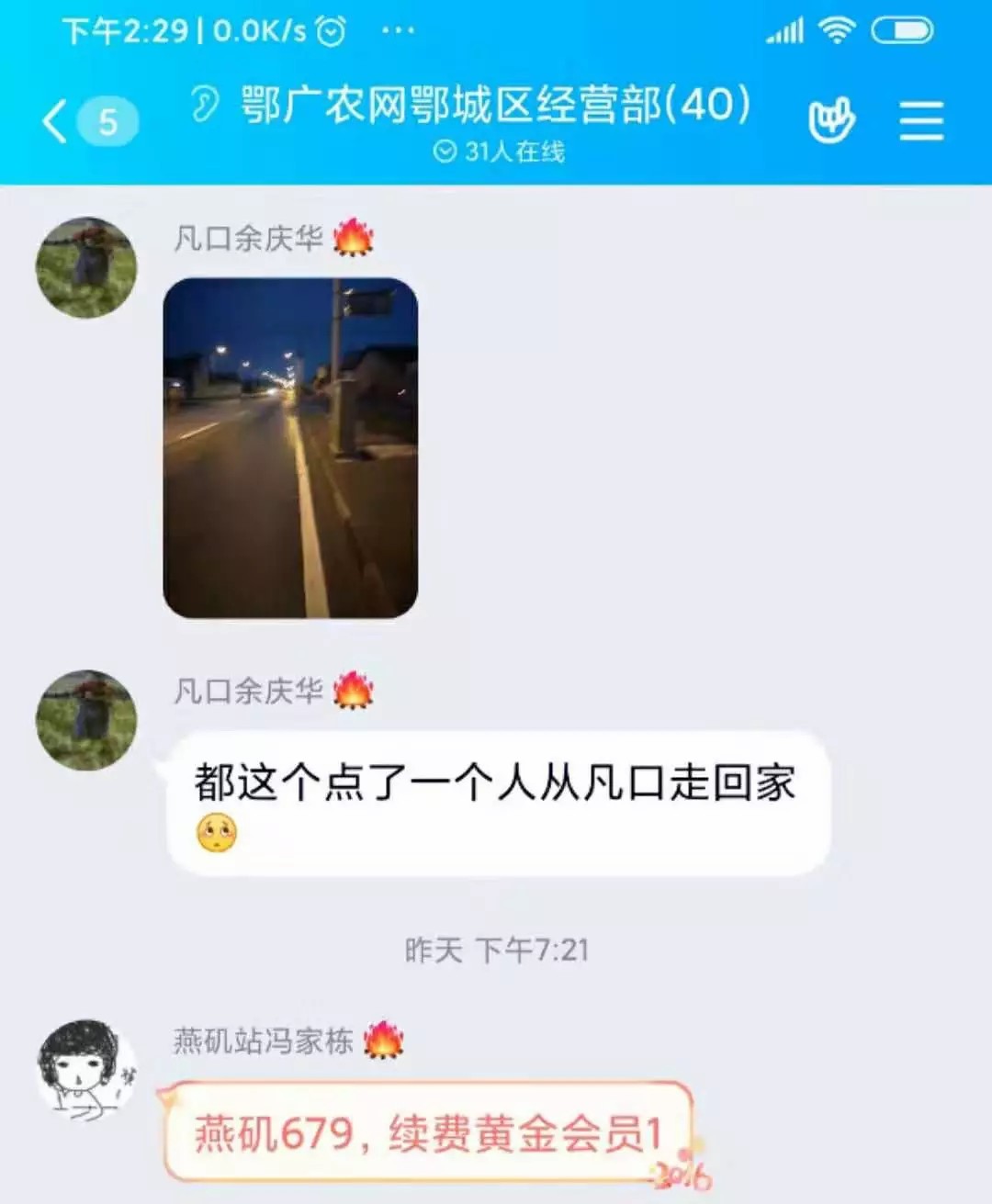992x1204 pixels.
Task: Tap the fire emoji beside 凡口余庆华
Action: tap(354, 235)
